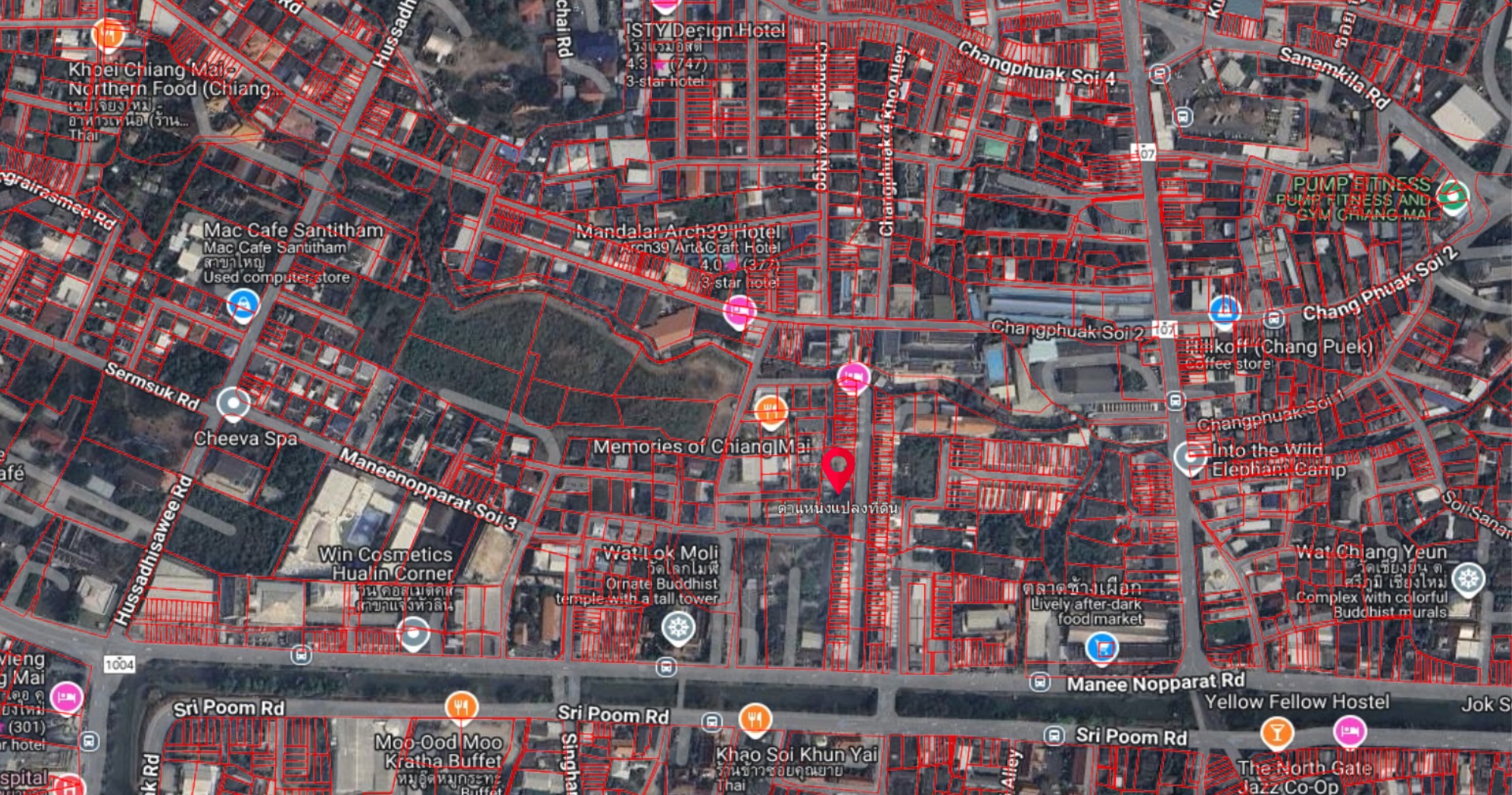
Task: Open Wat Chiang Yuen temple marker
Action: [x=1467, y=579]
